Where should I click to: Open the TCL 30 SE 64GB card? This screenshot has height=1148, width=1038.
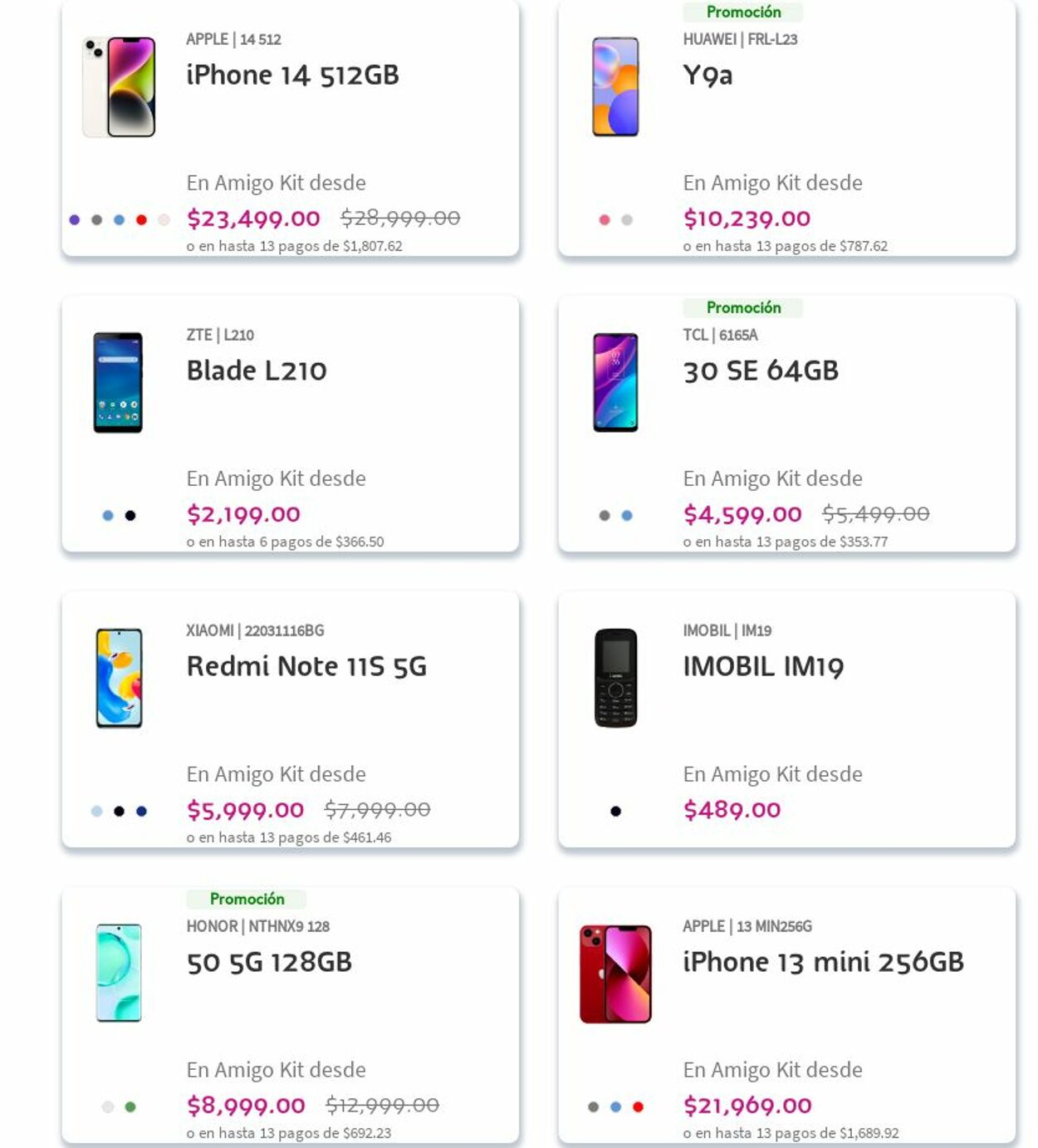tap(761, 370)
